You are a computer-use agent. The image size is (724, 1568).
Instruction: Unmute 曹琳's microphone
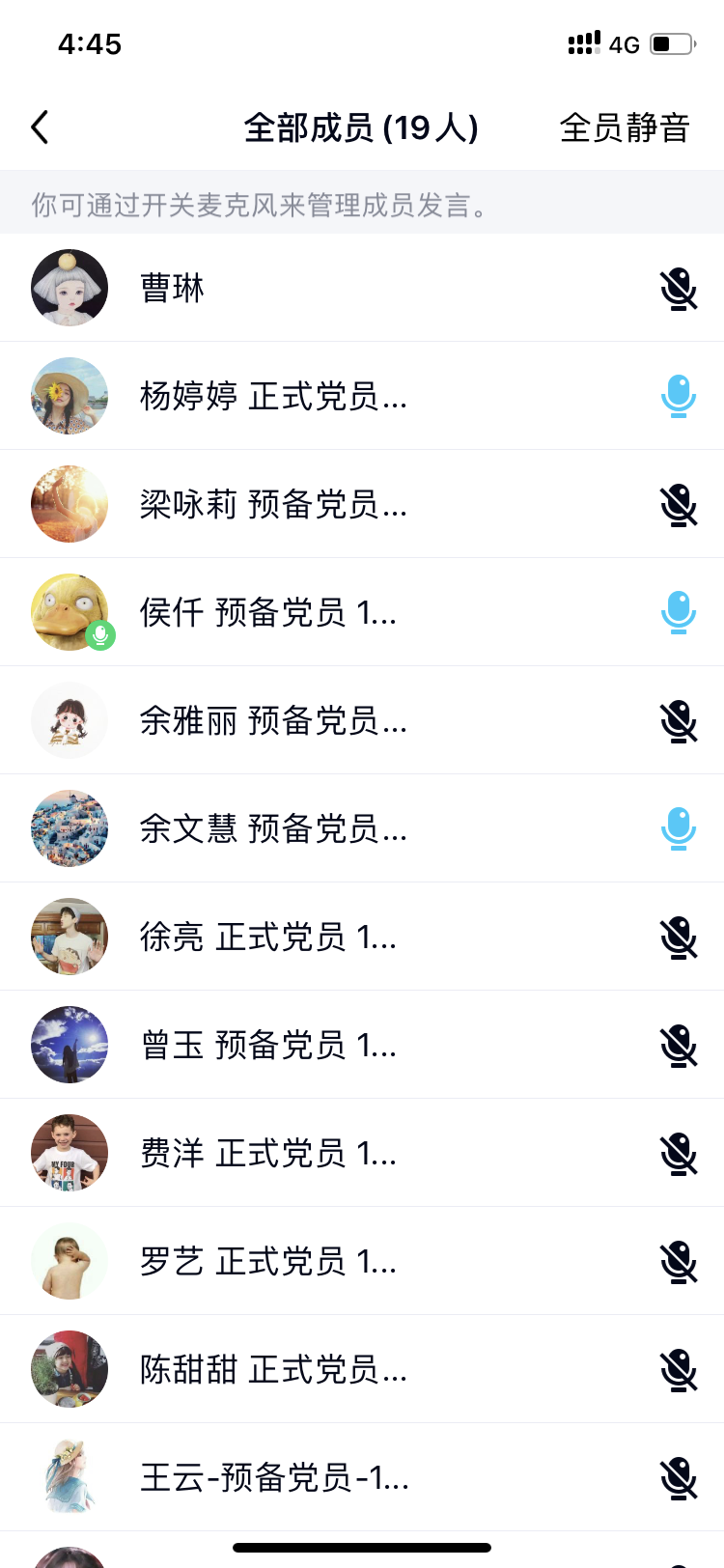679,289
